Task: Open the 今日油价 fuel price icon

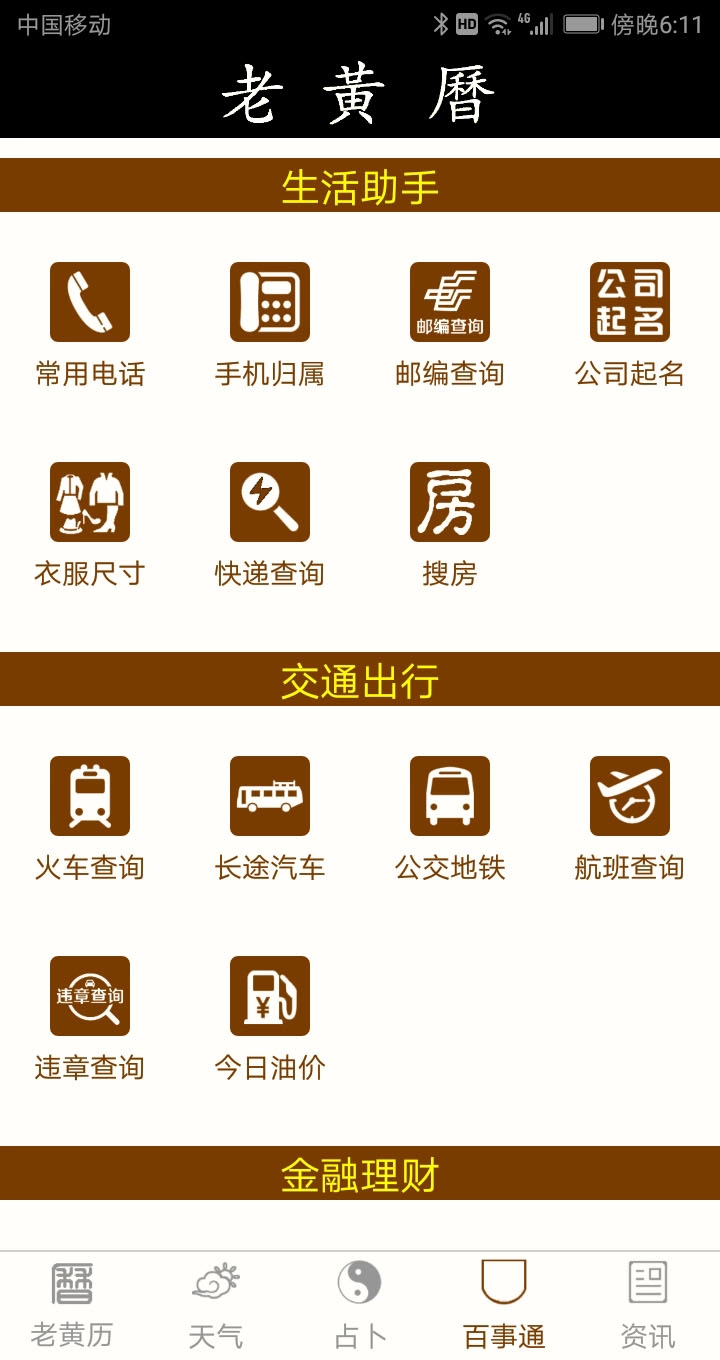Action: 269,995
